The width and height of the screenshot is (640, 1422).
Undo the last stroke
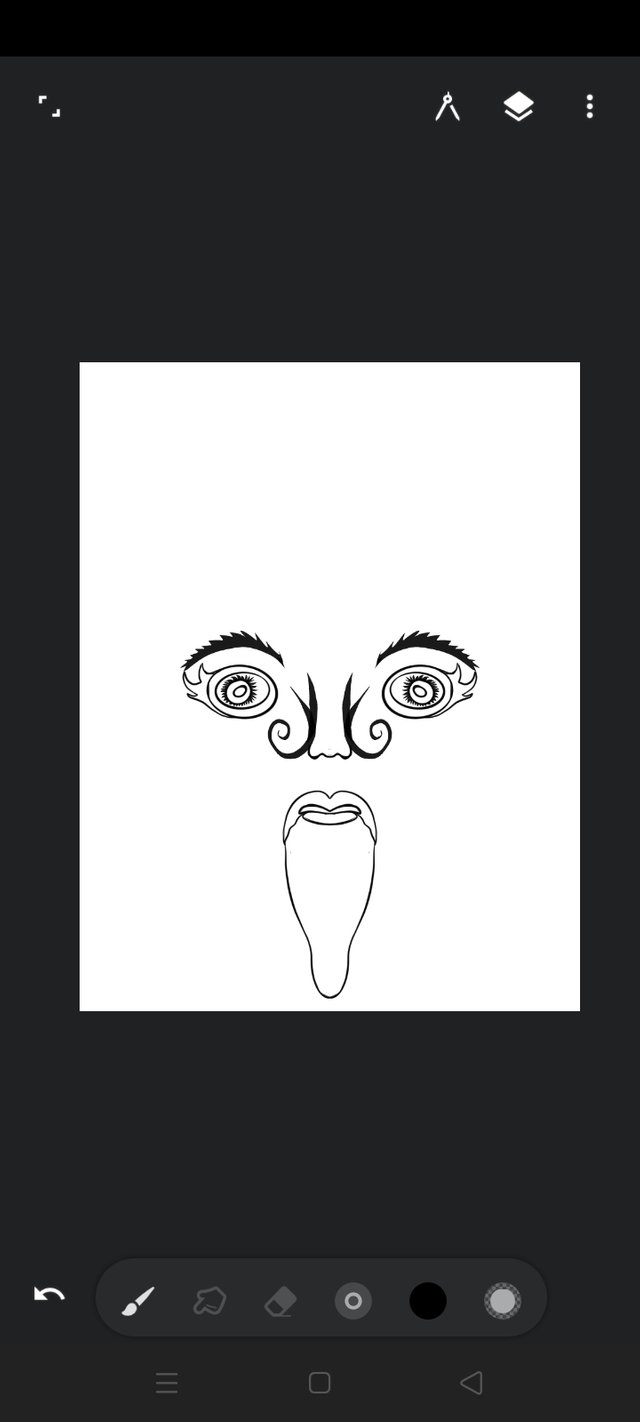click(x=49, y=1295)
